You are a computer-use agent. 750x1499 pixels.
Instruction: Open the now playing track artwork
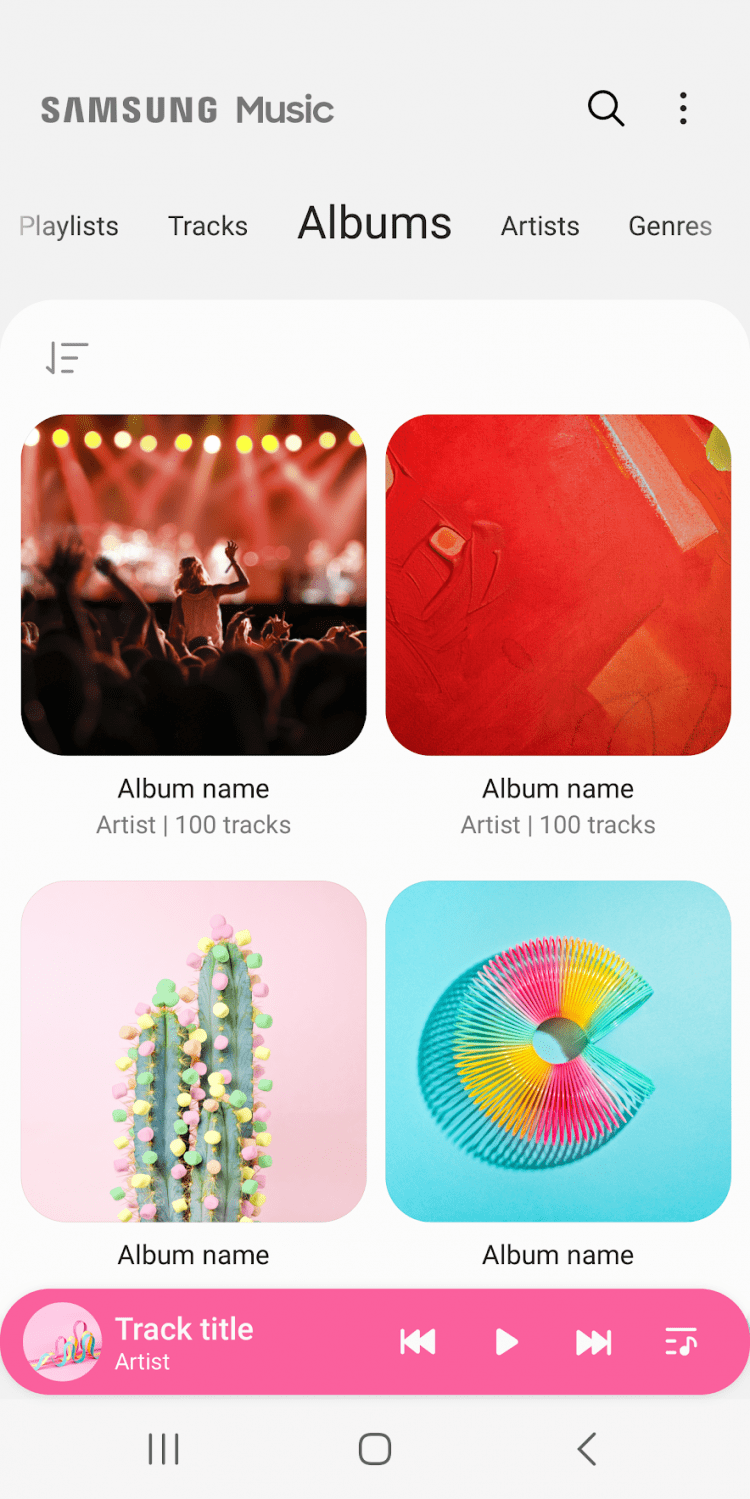pyautogui.click(x=62, y=1342)
